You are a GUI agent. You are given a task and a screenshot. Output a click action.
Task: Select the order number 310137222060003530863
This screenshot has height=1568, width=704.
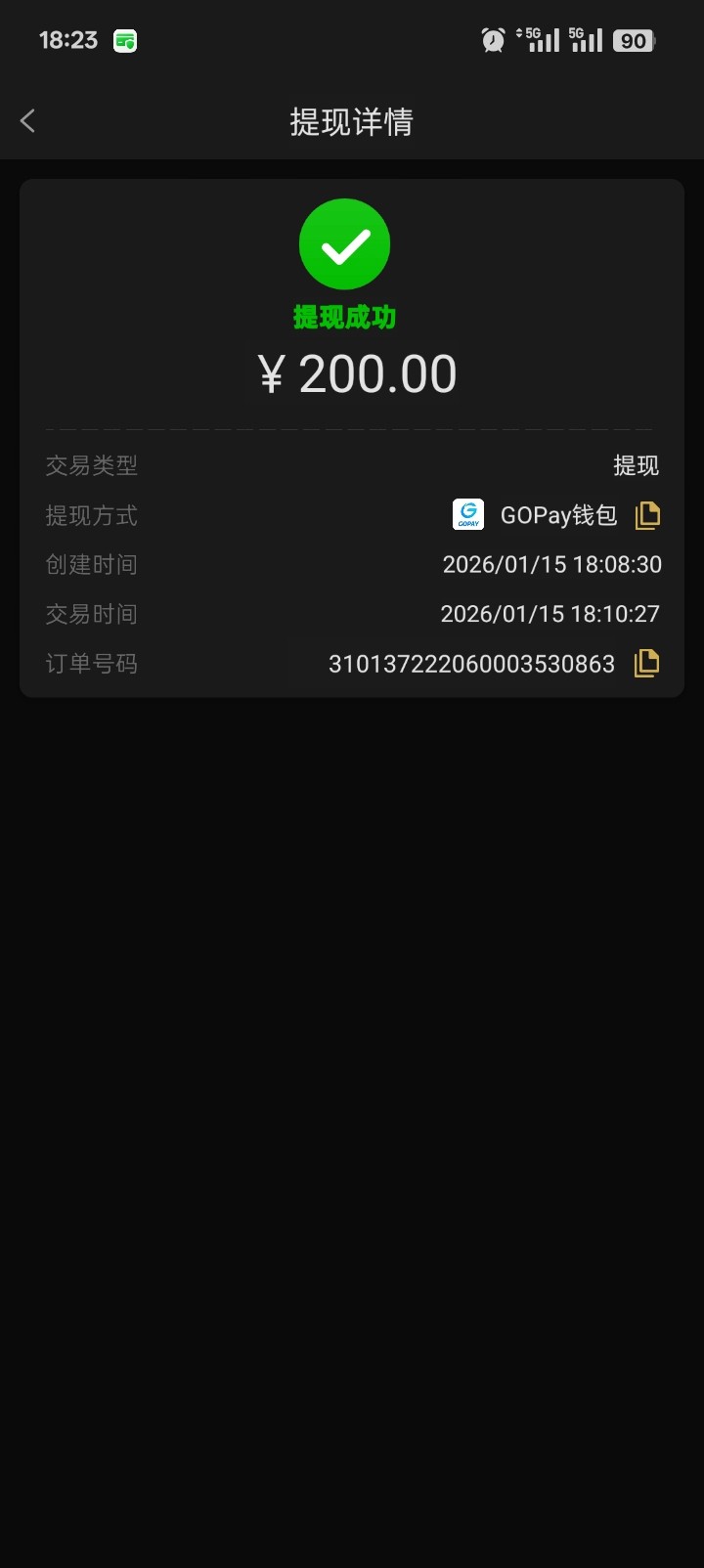click(472, 663)
